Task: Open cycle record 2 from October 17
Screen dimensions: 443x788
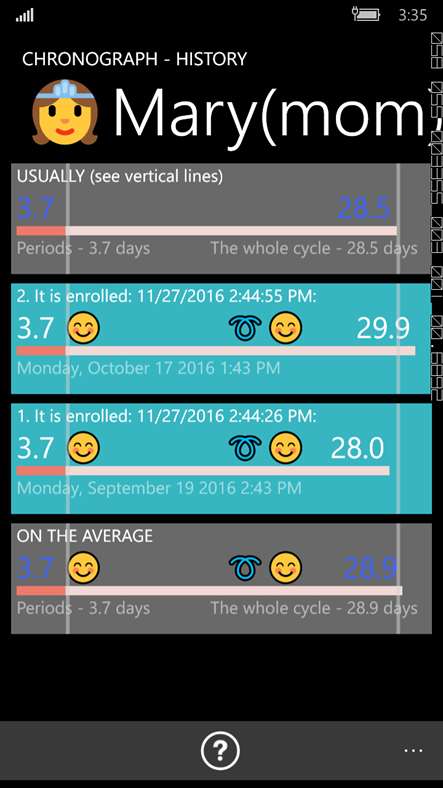Action: pos(221,339)
